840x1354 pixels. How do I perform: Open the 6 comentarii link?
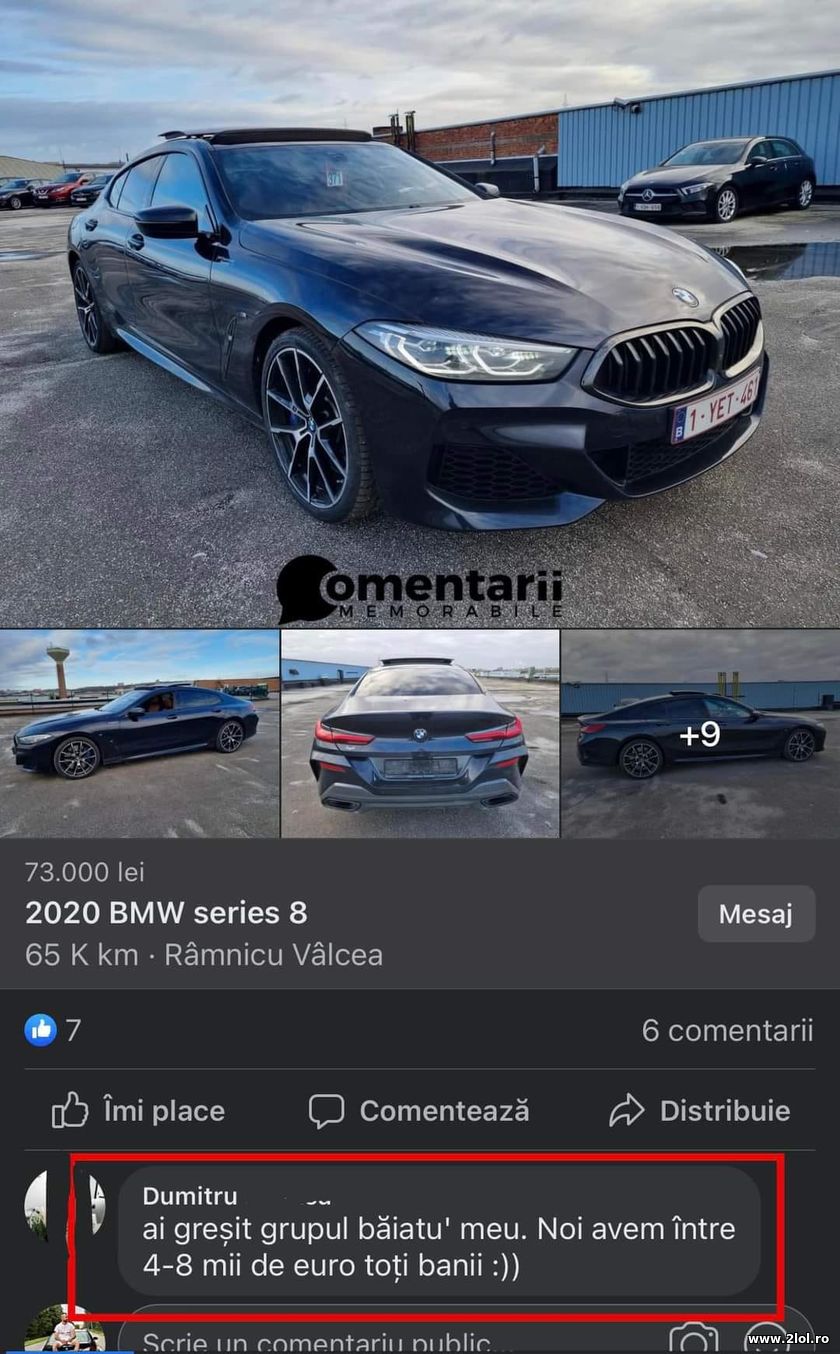[727, 1031]
